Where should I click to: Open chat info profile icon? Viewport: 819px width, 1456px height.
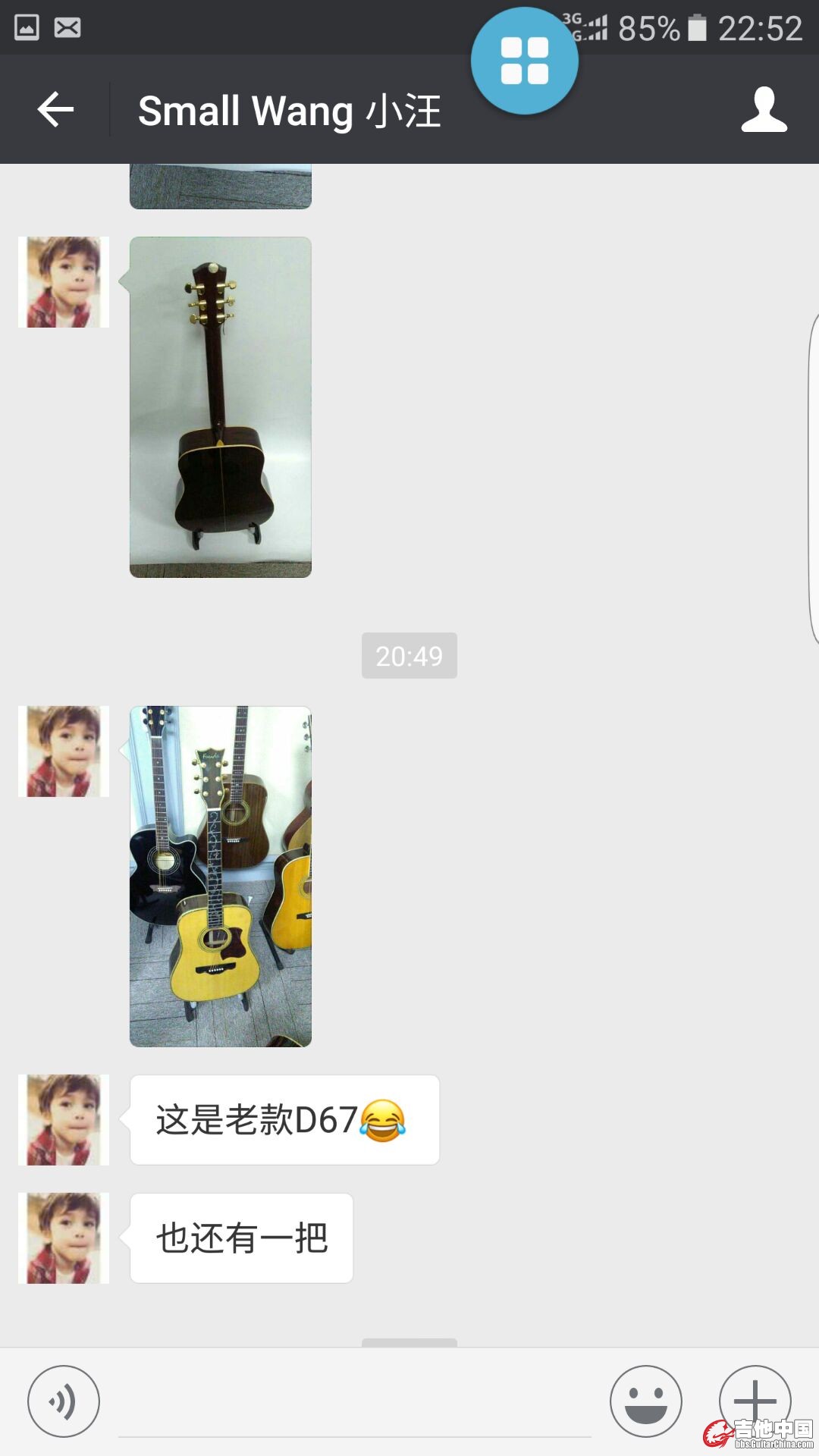[764, 110]
